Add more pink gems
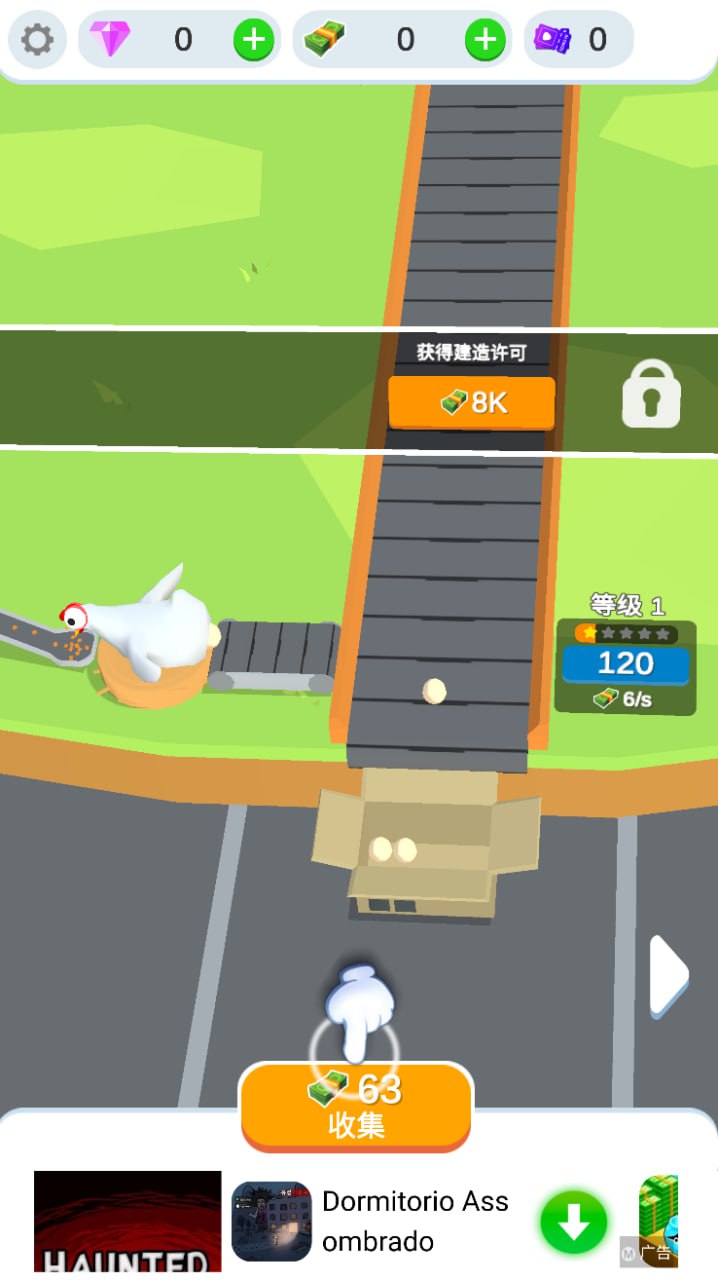The width and height of the screenshot is (718, 1280). click(254, 40)
